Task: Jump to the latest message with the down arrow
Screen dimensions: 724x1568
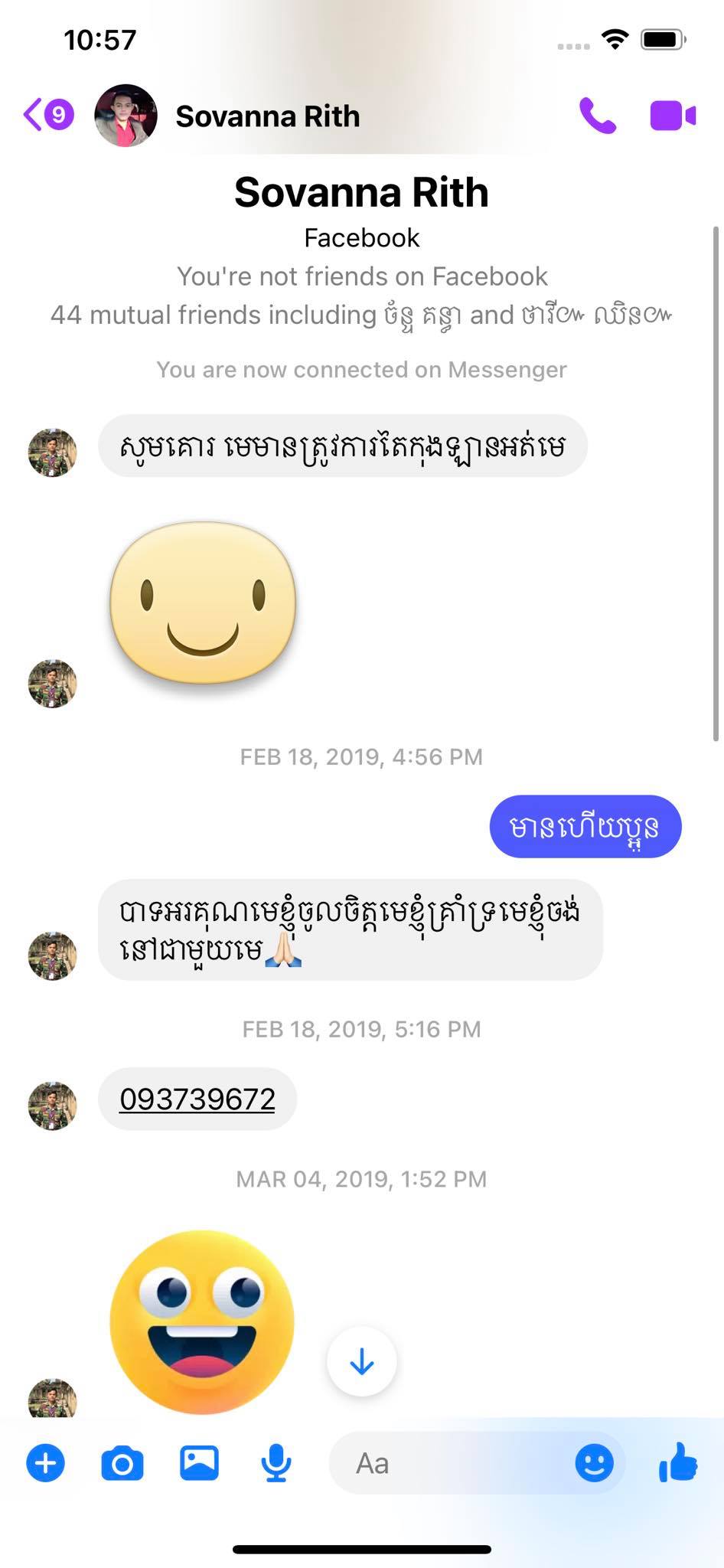Action: pos(361,1362)
